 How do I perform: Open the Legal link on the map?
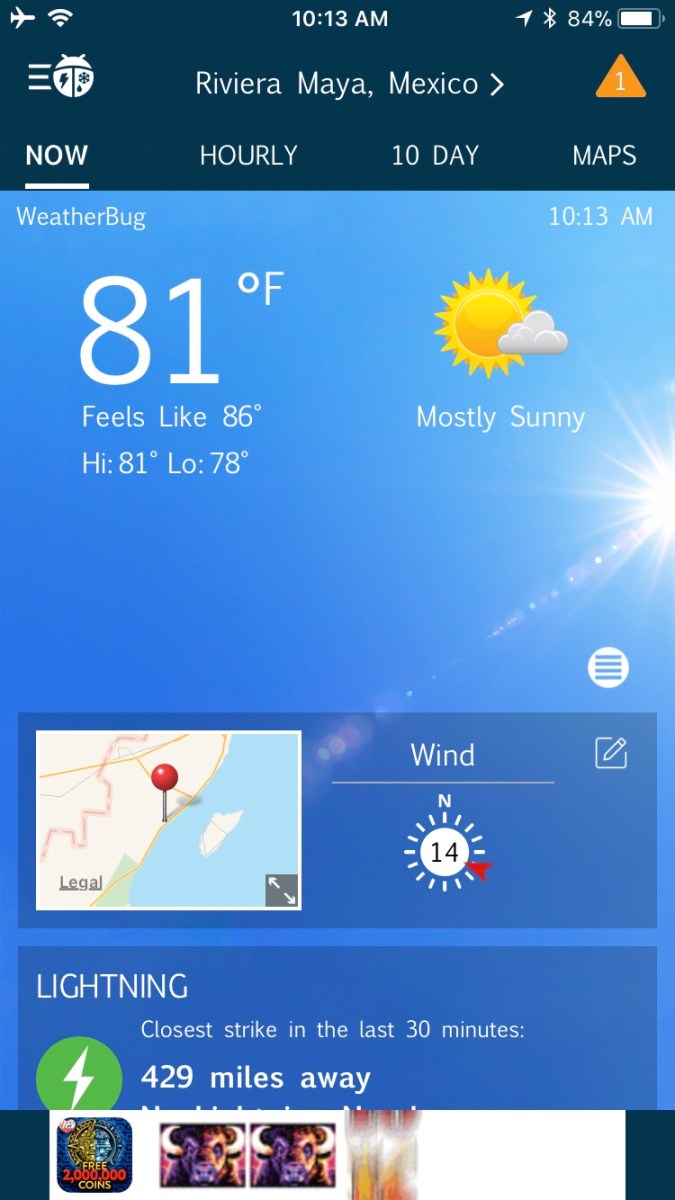point(81,882)
